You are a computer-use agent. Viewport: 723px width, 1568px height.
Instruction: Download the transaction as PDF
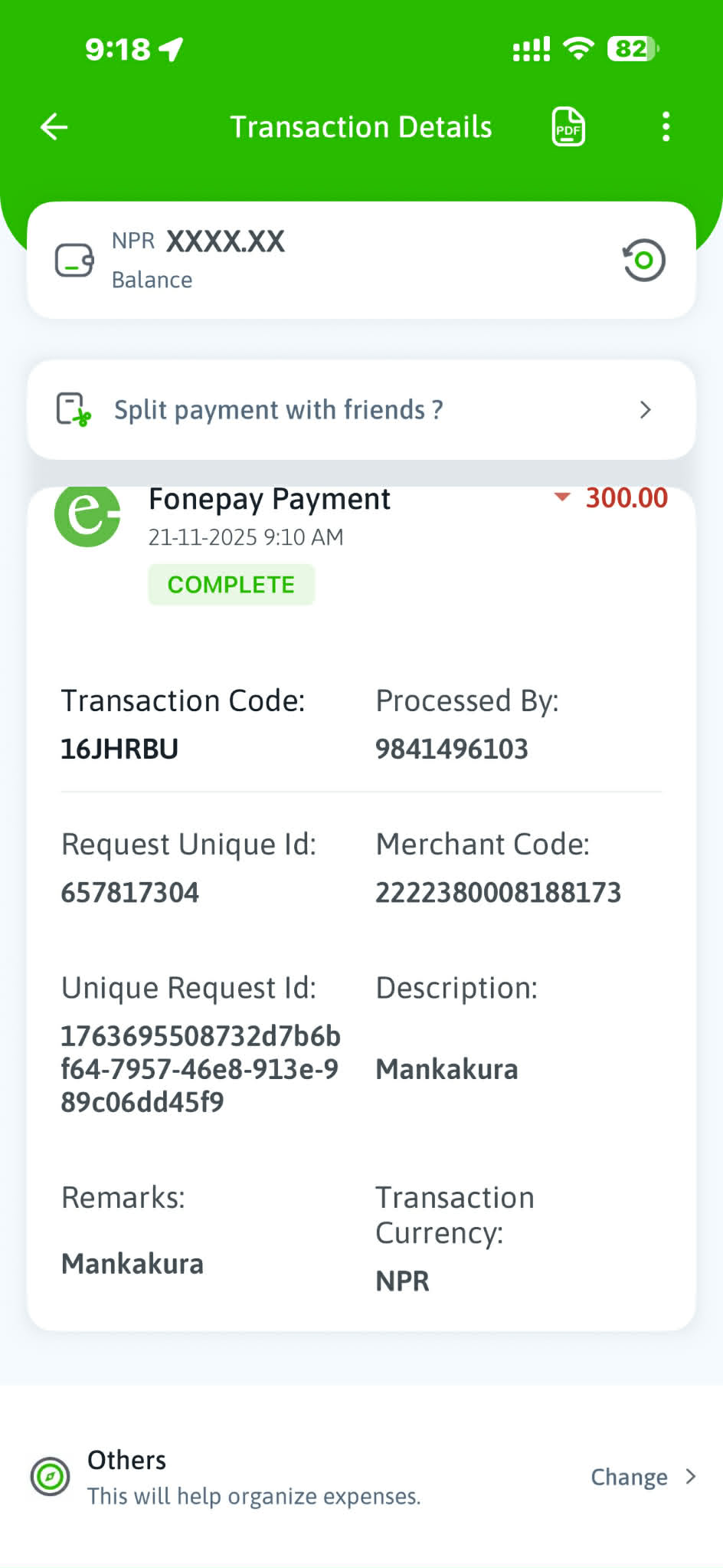point(568,127)
